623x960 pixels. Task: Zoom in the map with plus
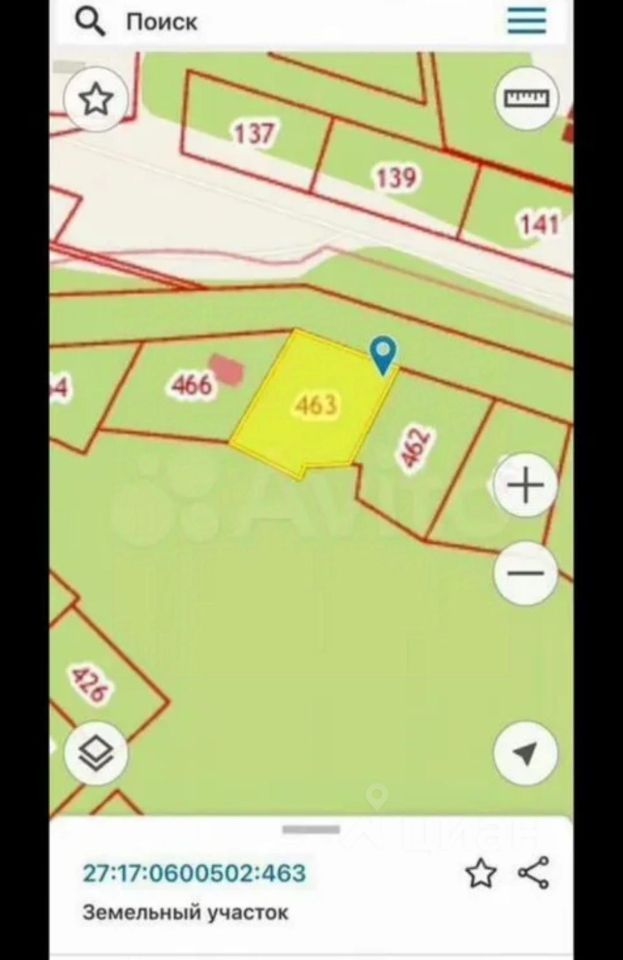point(526,485)
